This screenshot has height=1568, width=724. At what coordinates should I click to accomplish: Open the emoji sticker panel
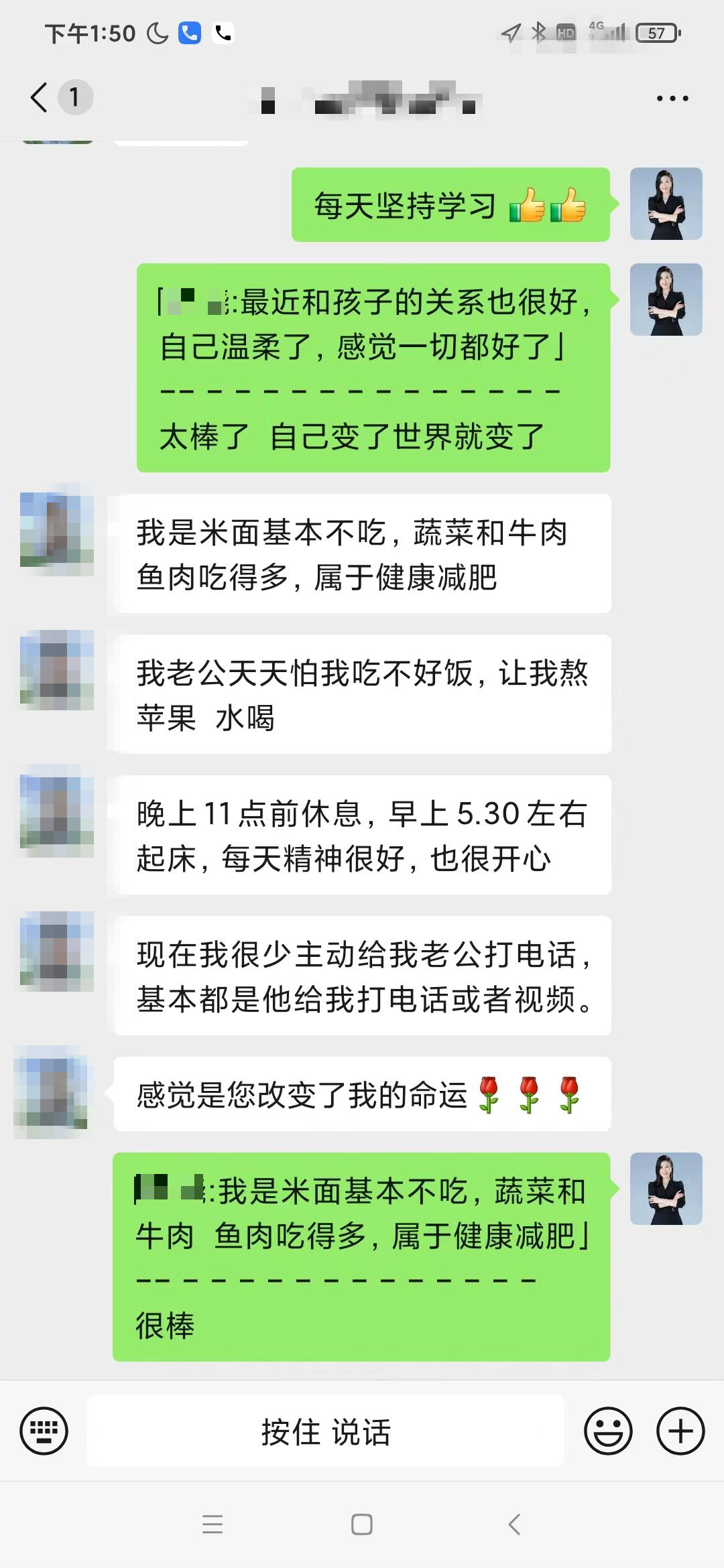(608, 1431)
